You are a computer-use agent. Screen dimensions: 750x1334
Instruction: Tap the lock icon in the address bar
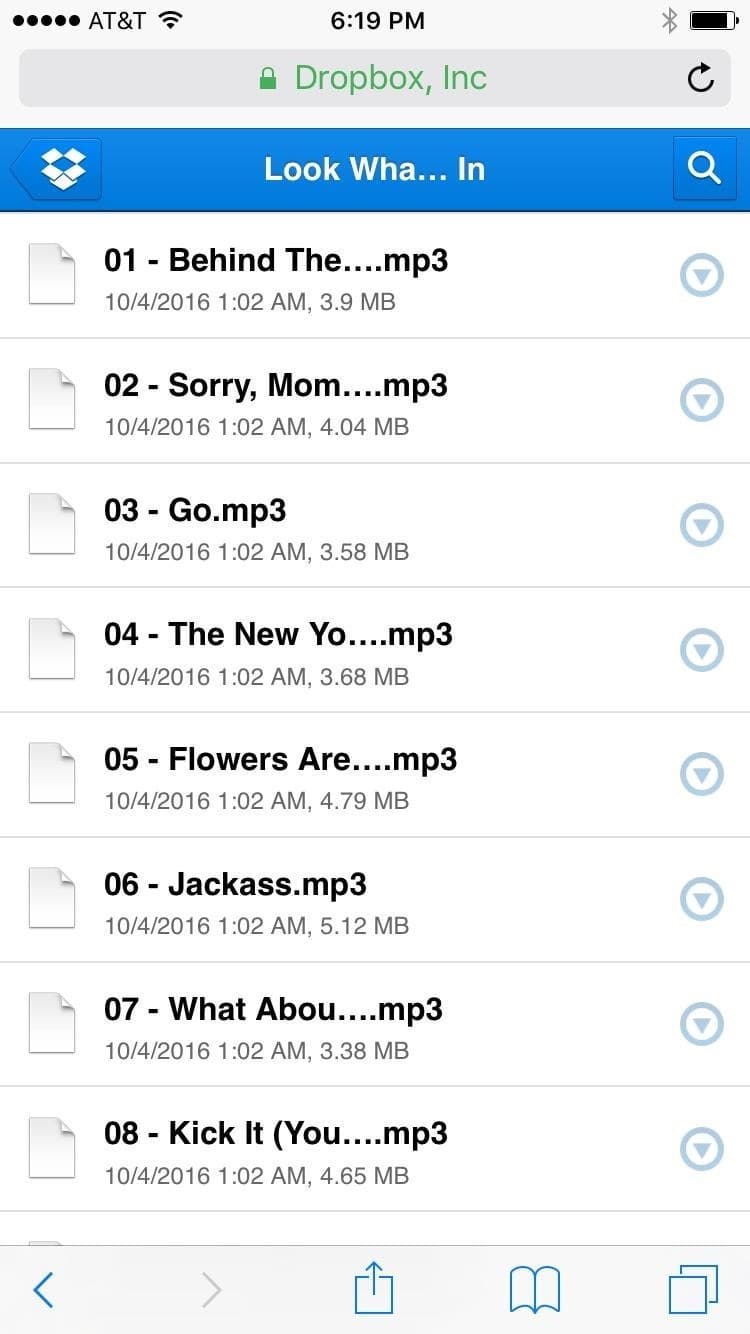point(268,77)
